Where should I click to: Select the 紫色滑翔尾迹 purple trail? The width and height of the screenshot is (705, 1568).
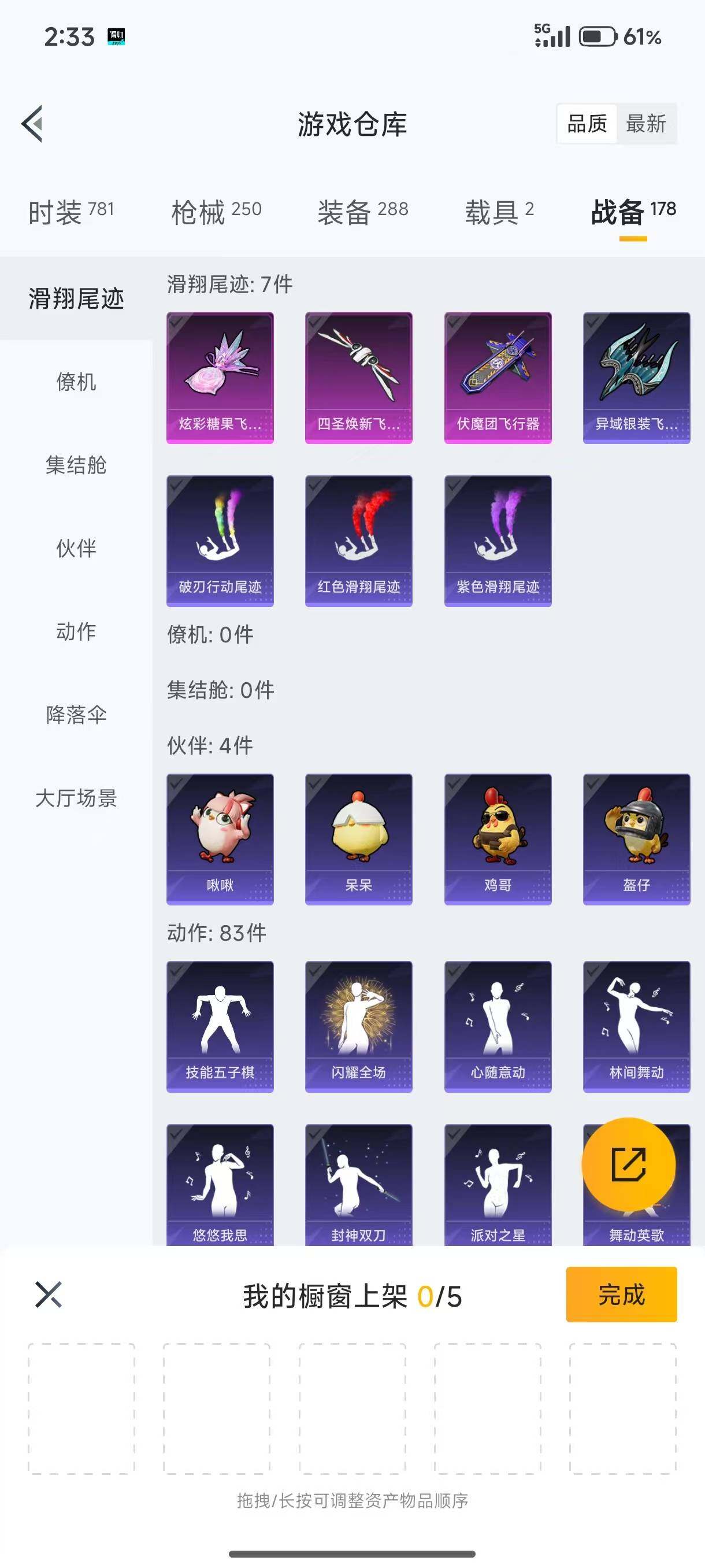498,541
